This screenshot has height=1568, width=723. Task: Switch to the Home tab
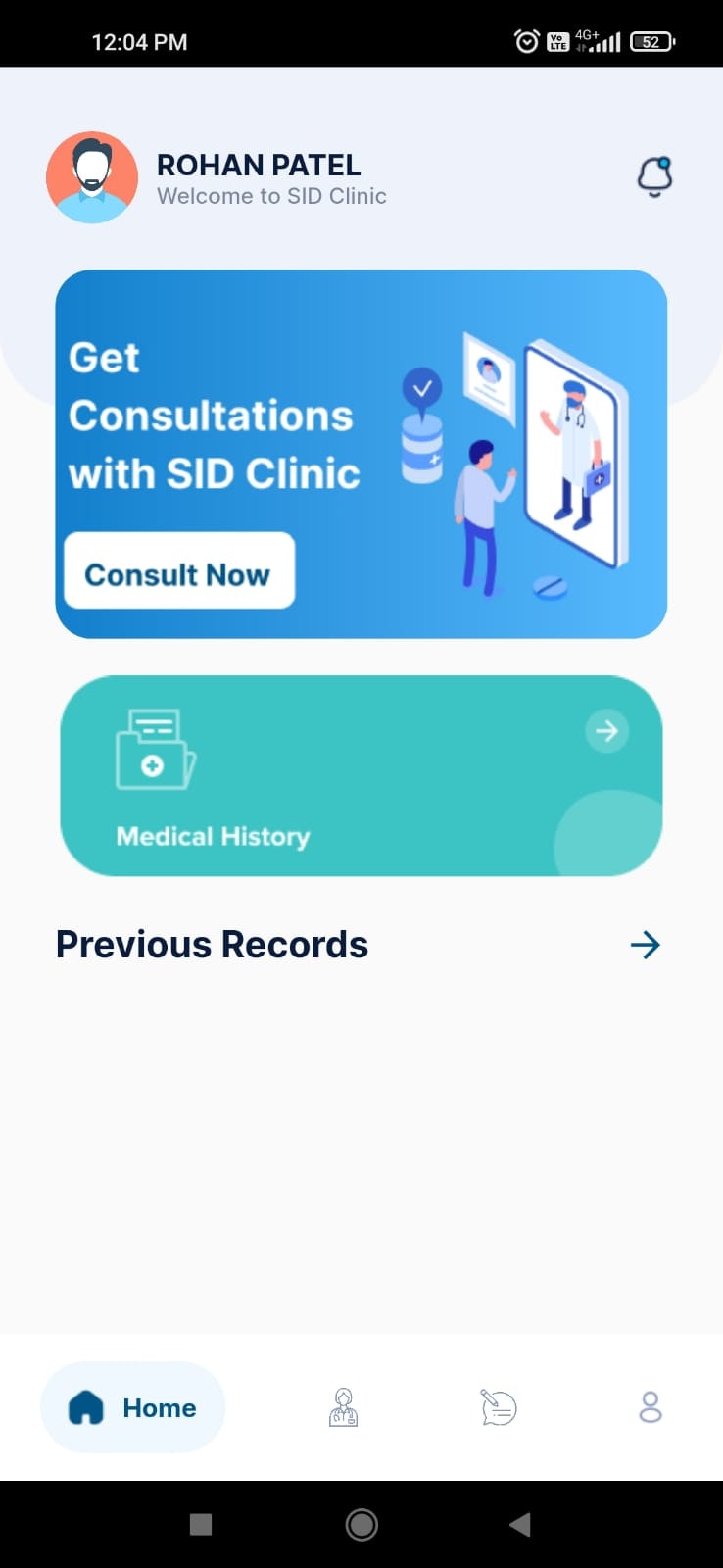132,1407
